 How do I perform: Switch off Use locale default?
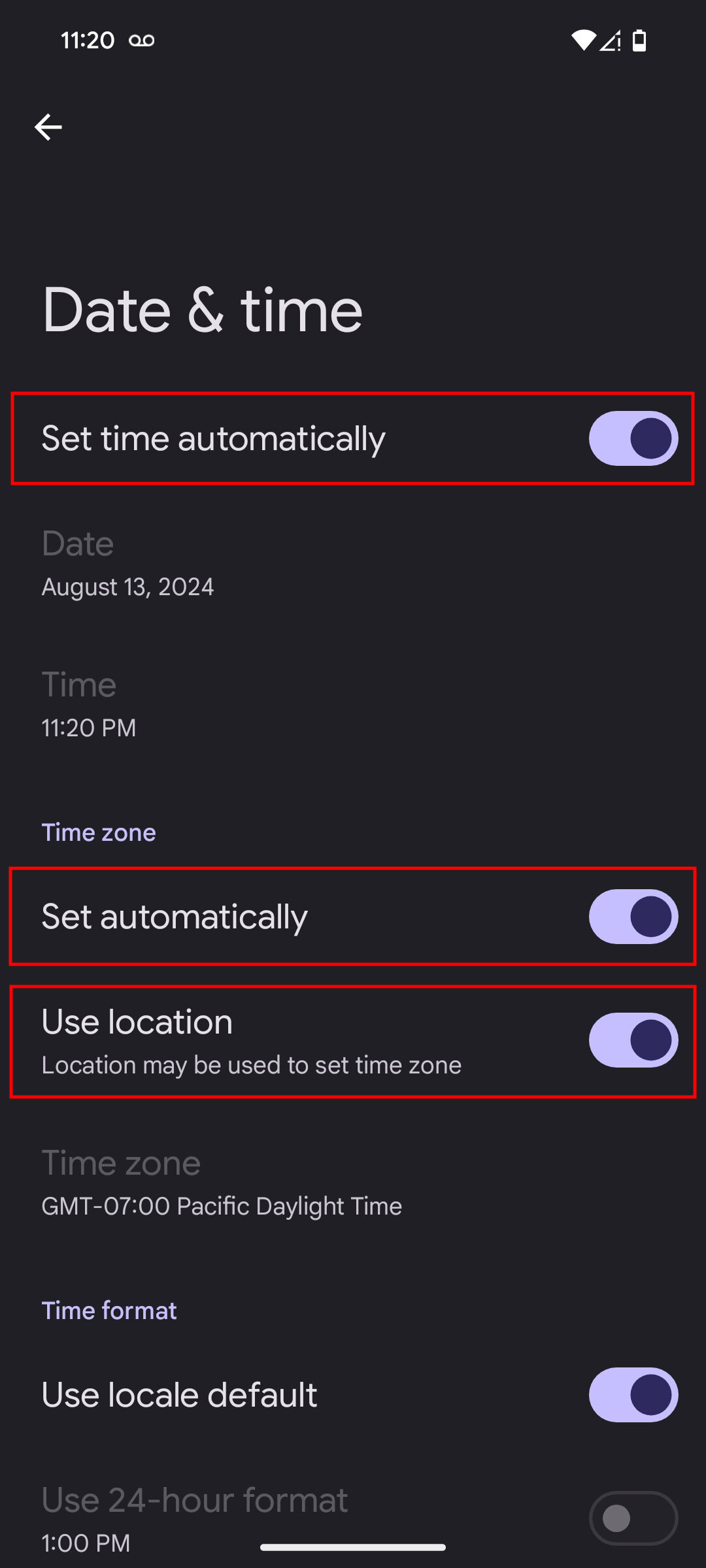coord(633,1395)
